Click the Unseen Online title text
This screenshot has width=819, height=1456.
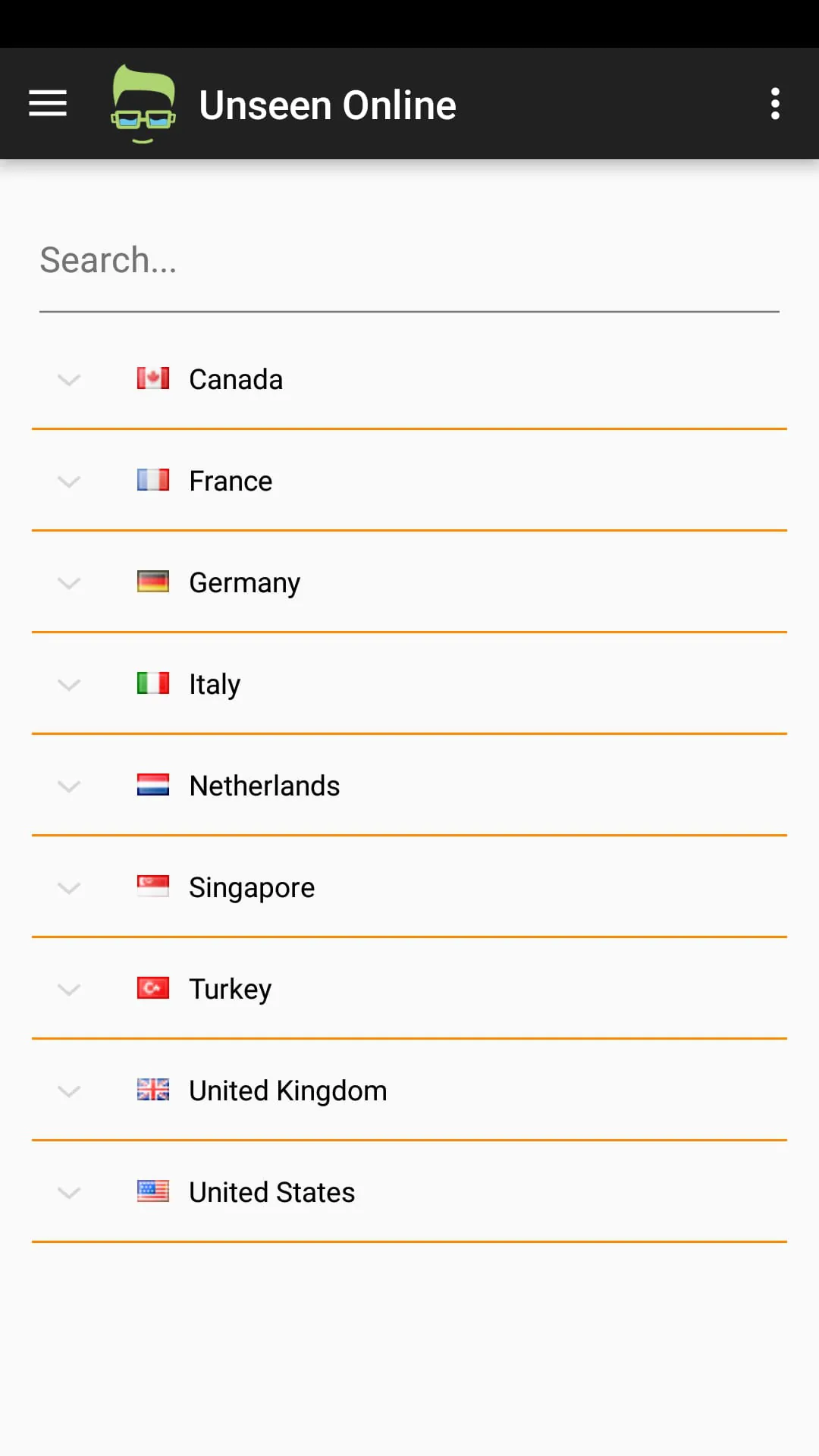327,104
